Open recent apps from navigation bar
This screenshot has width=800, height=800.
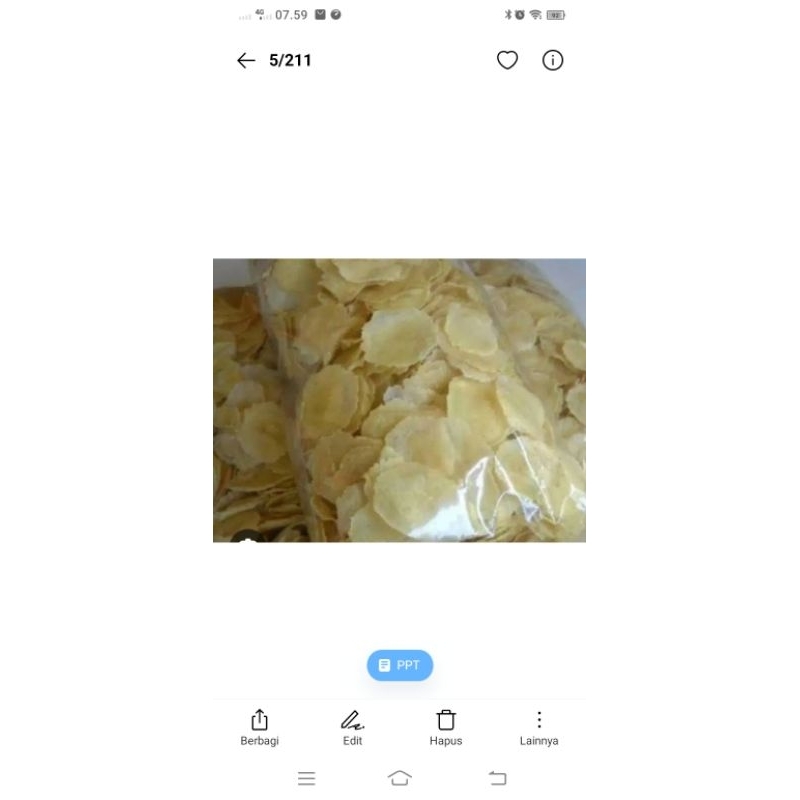(307, 778)
